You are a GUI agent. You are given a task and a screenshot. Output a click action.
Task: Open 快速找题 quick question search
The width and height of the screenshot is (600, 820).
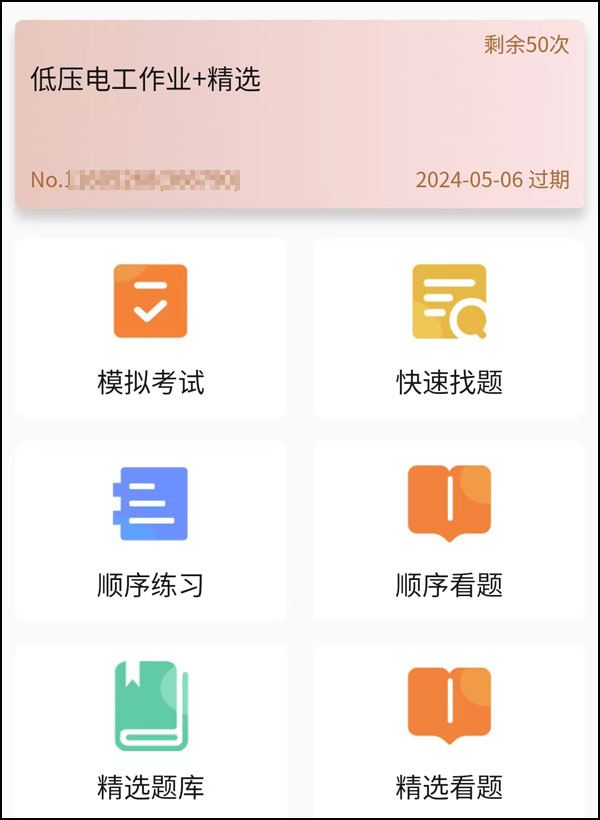click(449, 328)
